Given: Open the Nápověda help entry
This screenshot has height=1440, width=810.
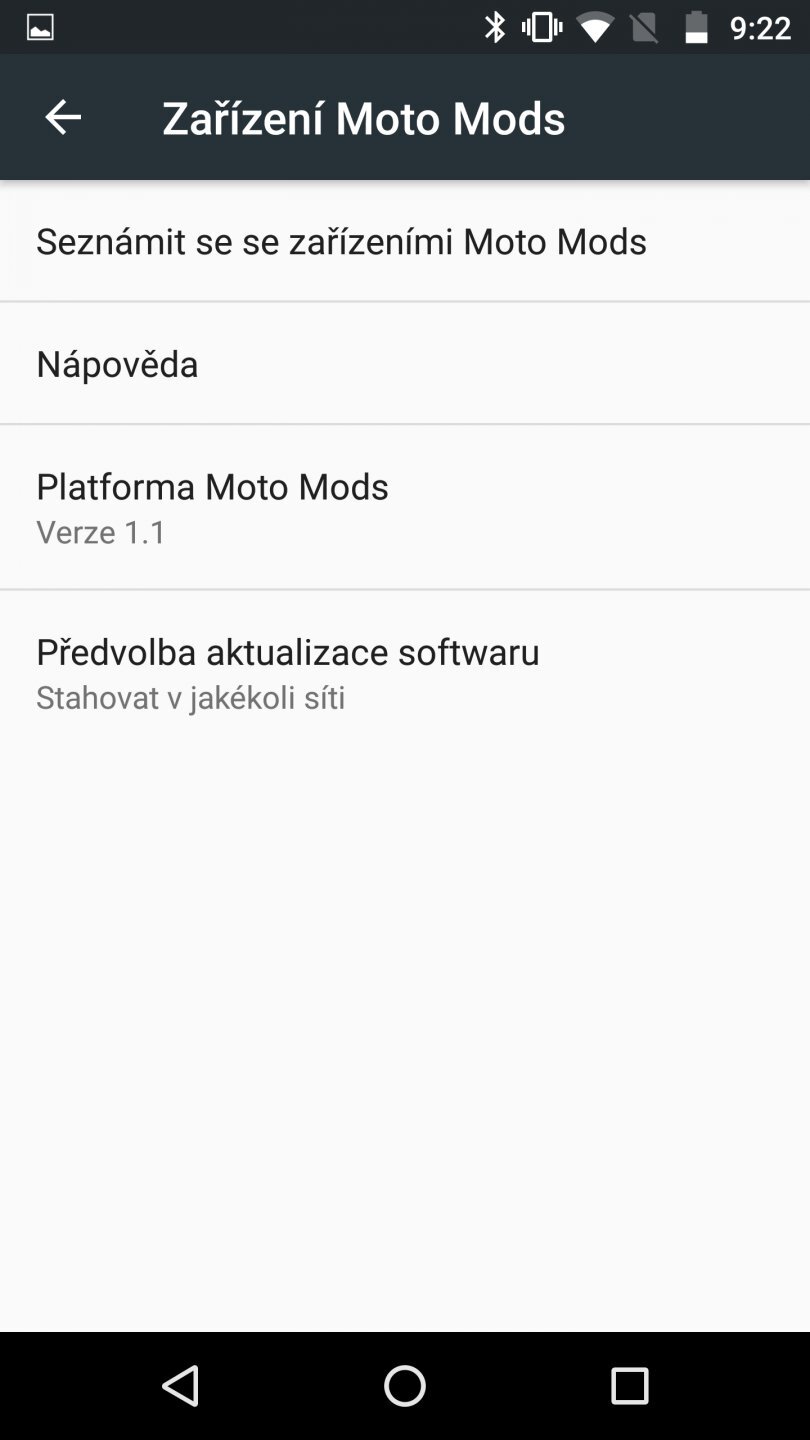Looking at the screenshot, I should [116, 363].
